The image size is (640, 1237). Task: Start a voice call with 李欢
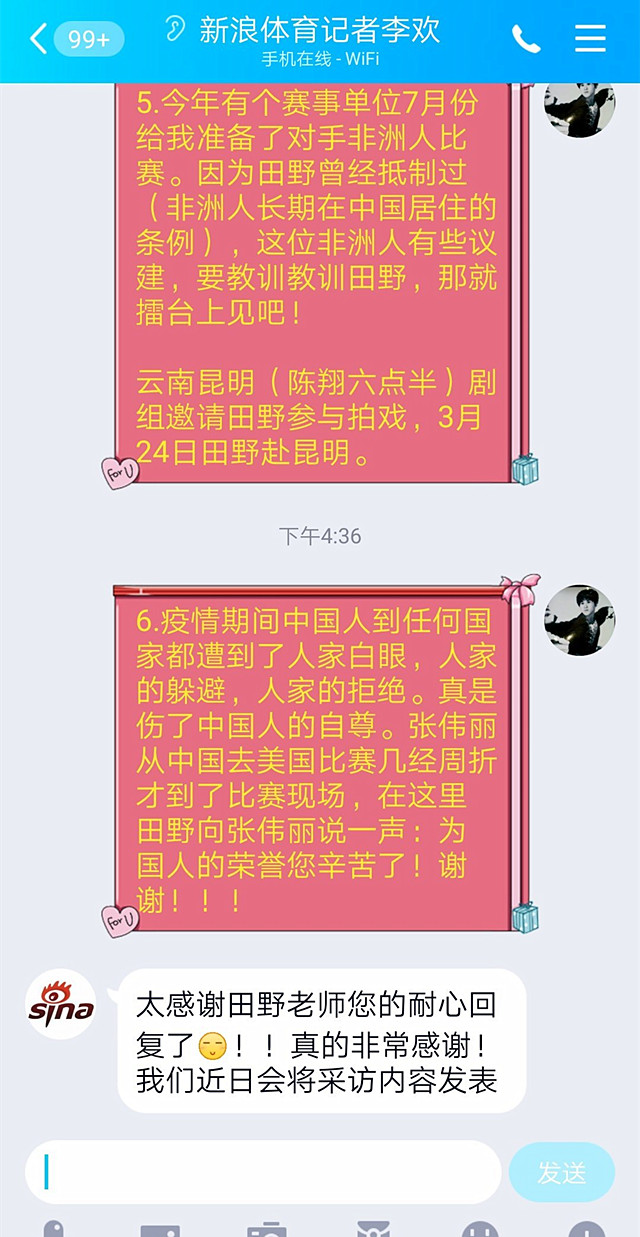(526, 39)
